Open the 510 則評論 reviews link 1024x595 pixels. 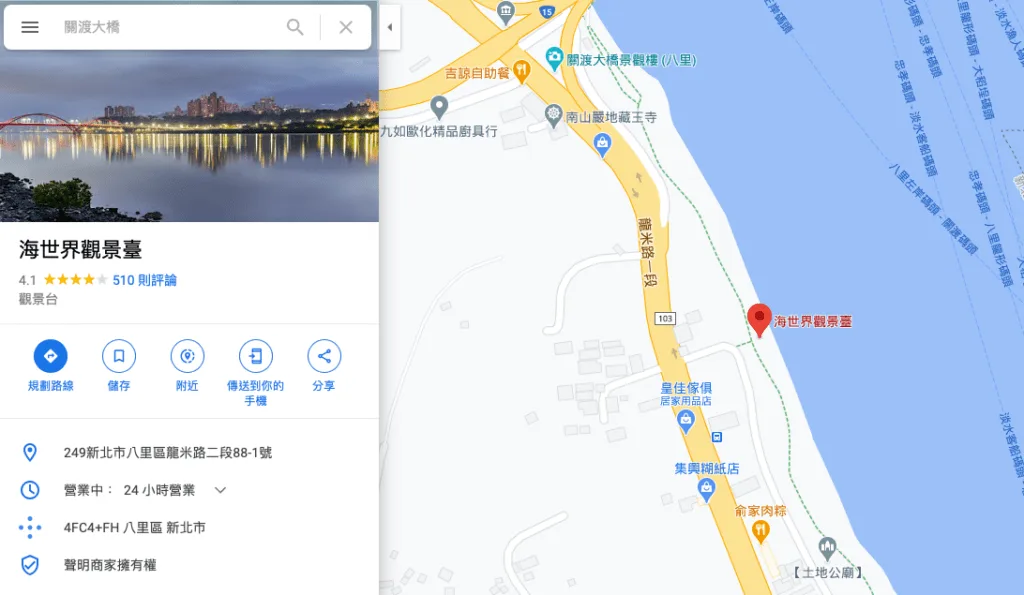coord(144,280)
